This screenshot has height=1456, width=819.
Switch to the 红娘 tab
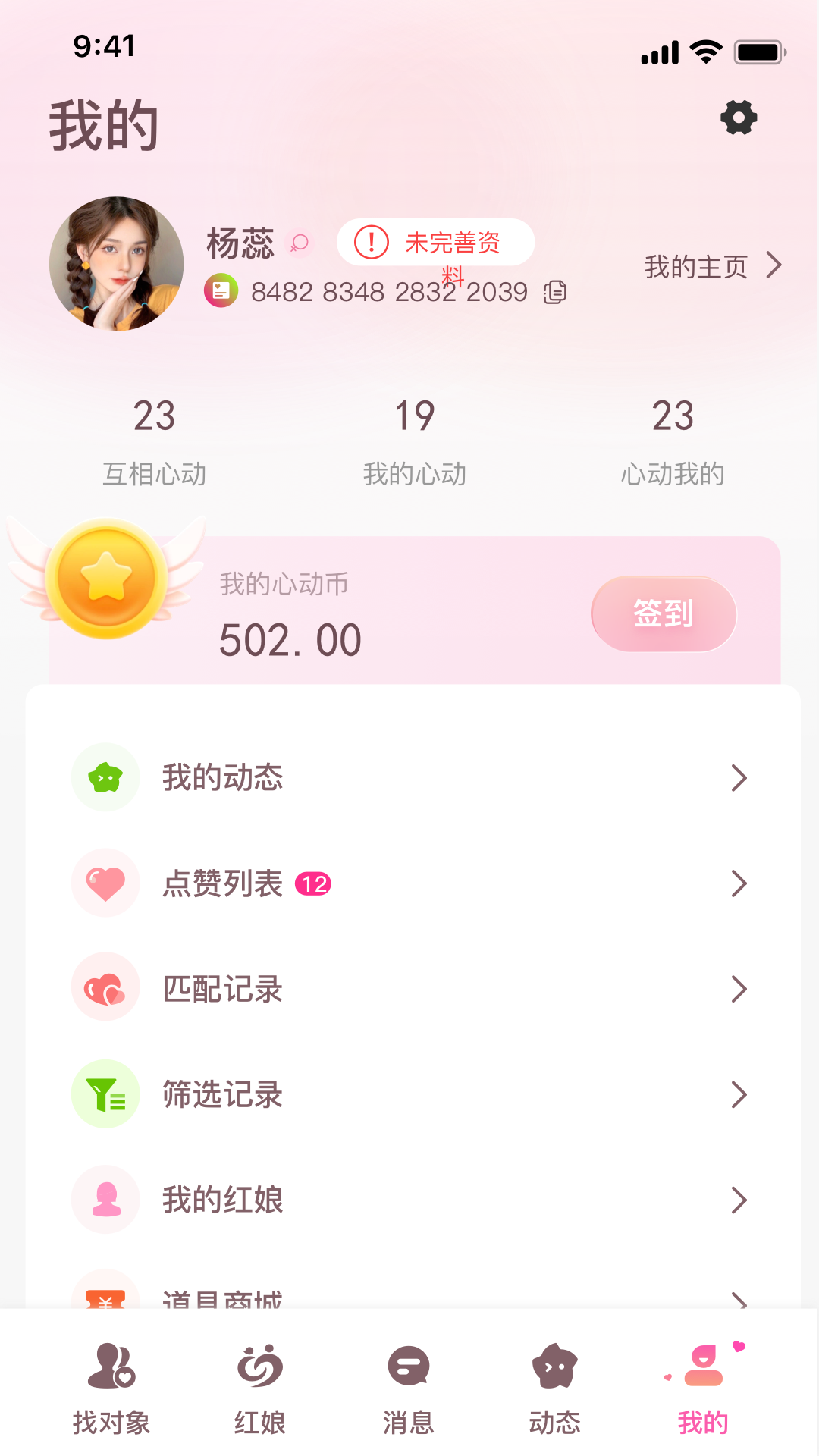pos(259,1389)
